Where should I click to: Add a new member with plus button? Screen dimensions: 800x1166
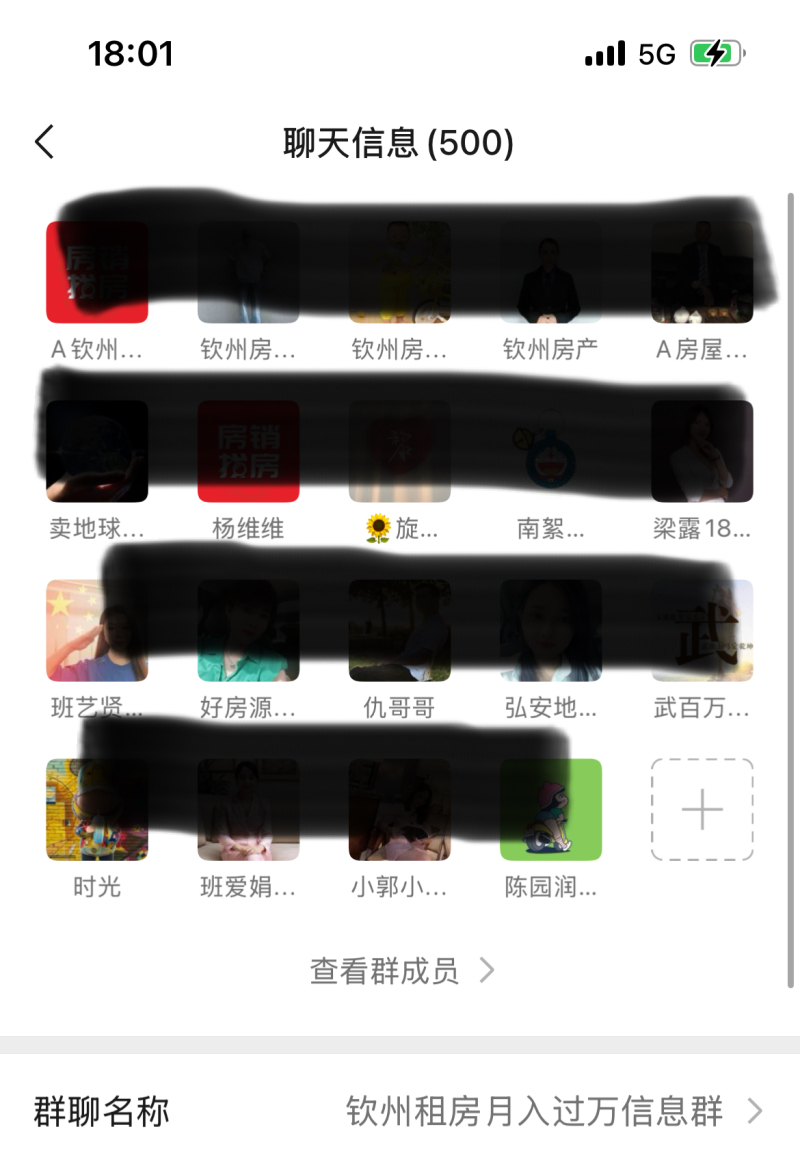pyautogui.click(x=701, y=810)
